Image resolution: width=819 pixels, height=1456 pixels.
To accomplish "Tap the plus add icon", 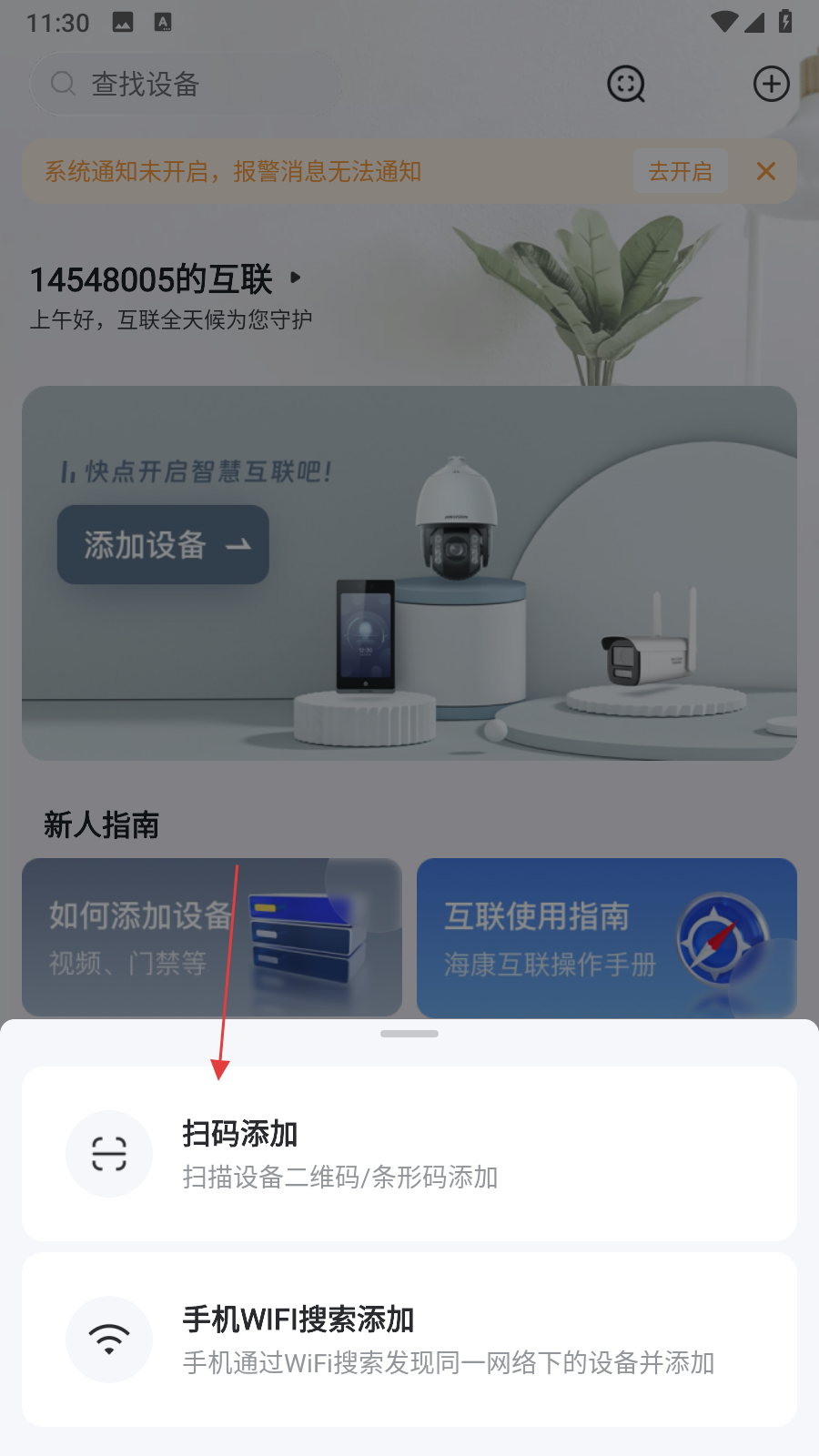I will click(771, 85).
